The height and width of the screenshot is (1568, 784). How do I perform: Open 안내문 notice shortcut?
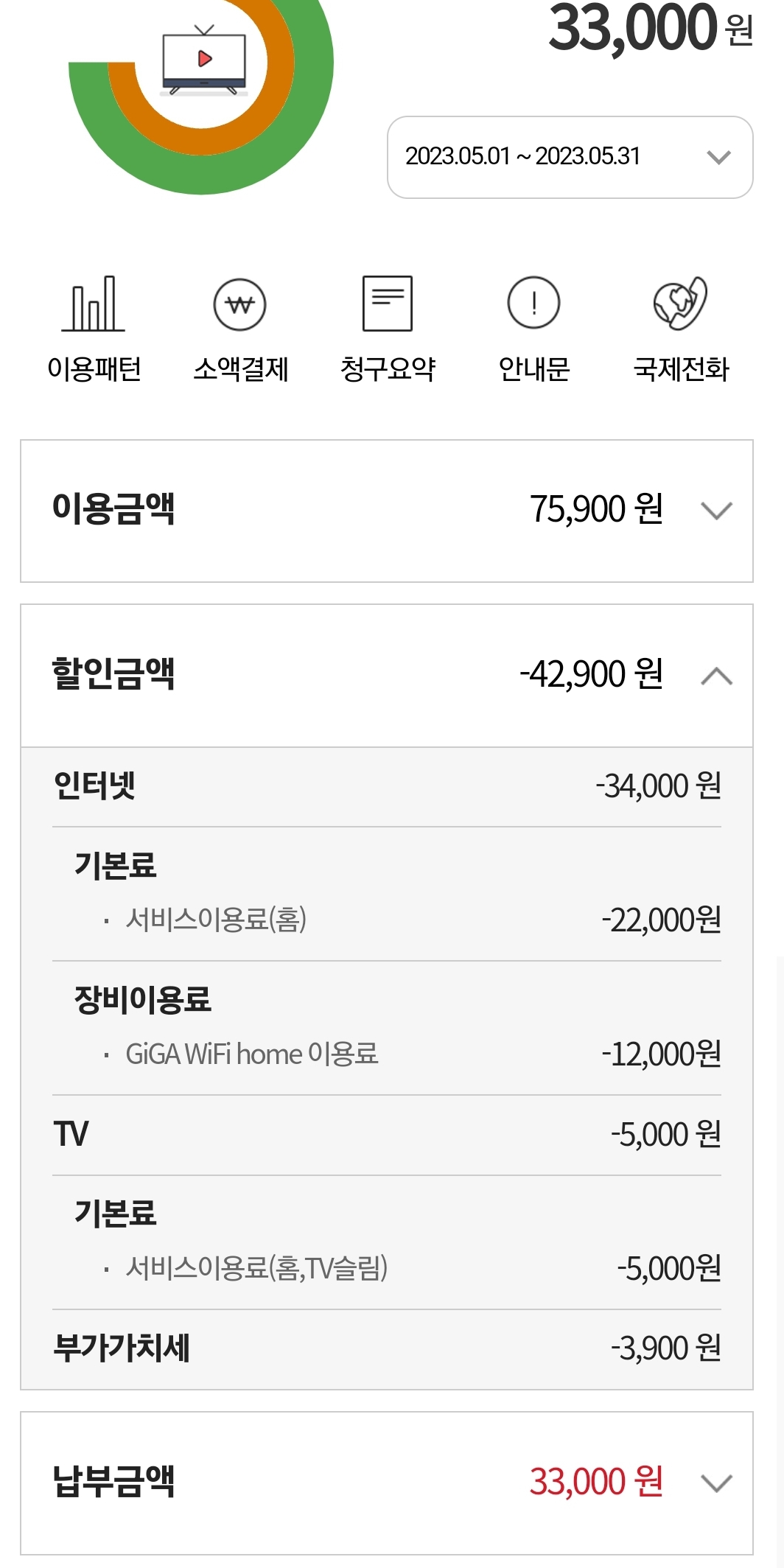pyautogui.click(x=534, y=329)
